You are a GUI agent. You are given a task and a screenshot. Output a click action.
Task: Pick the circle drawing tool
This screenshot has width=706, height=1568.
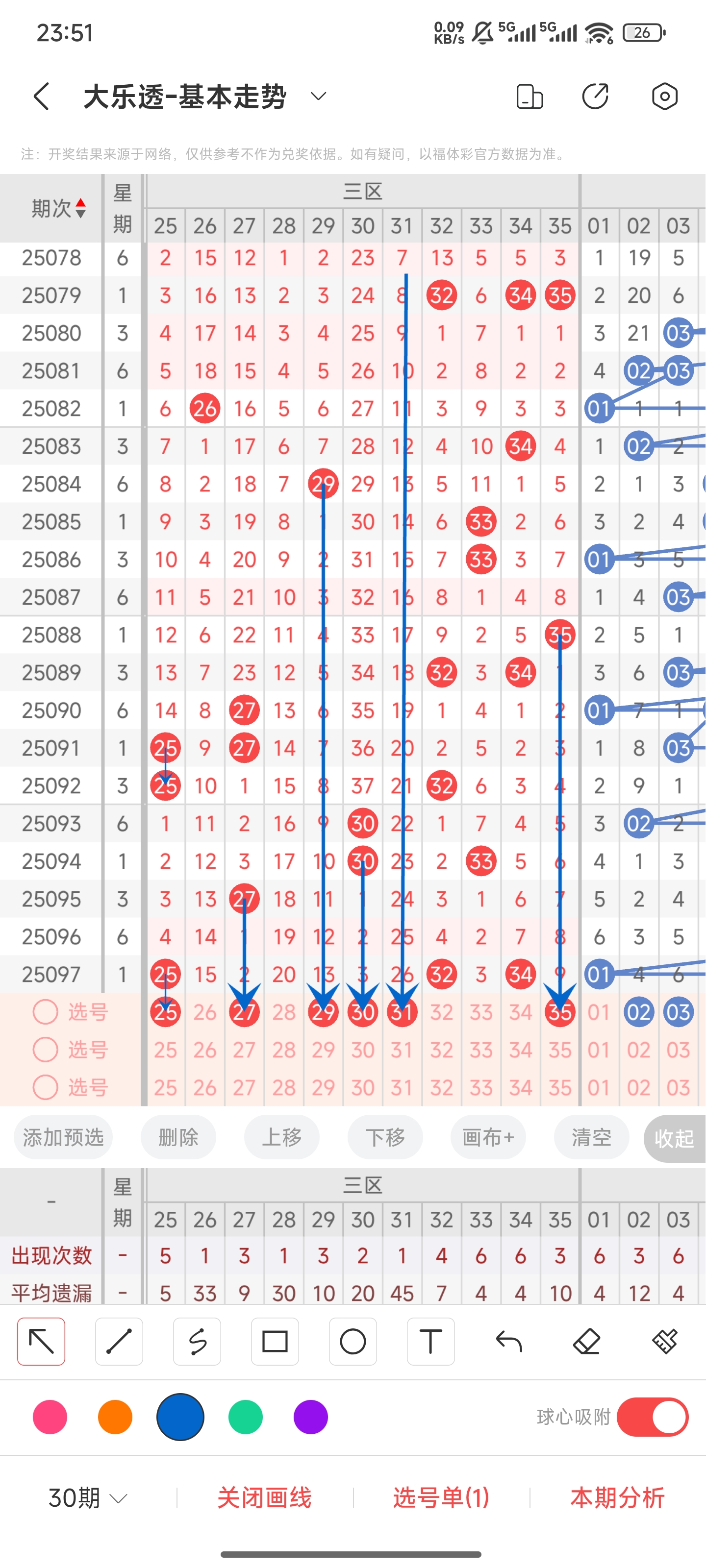click(x=353, y=1342)
